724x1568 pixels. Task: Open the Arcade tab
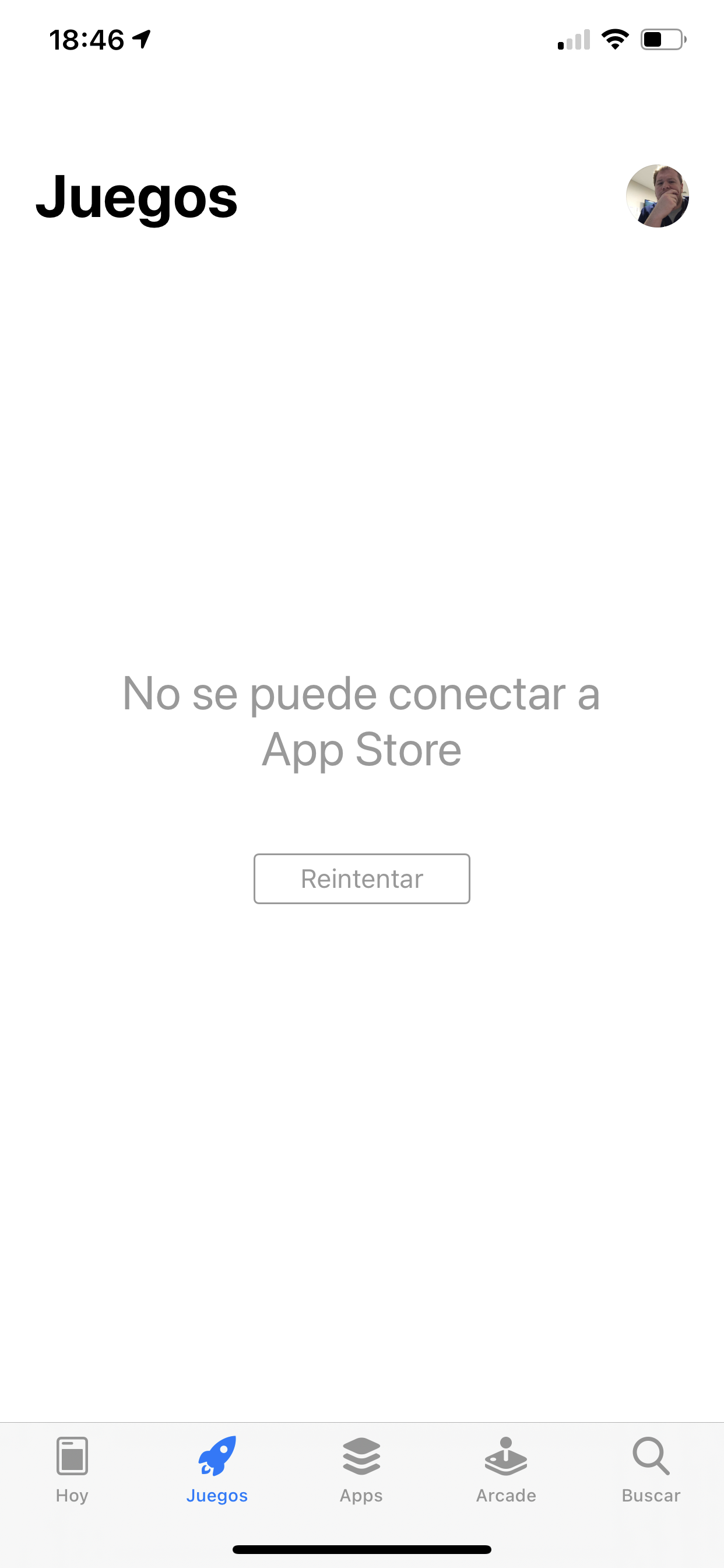506,1469
